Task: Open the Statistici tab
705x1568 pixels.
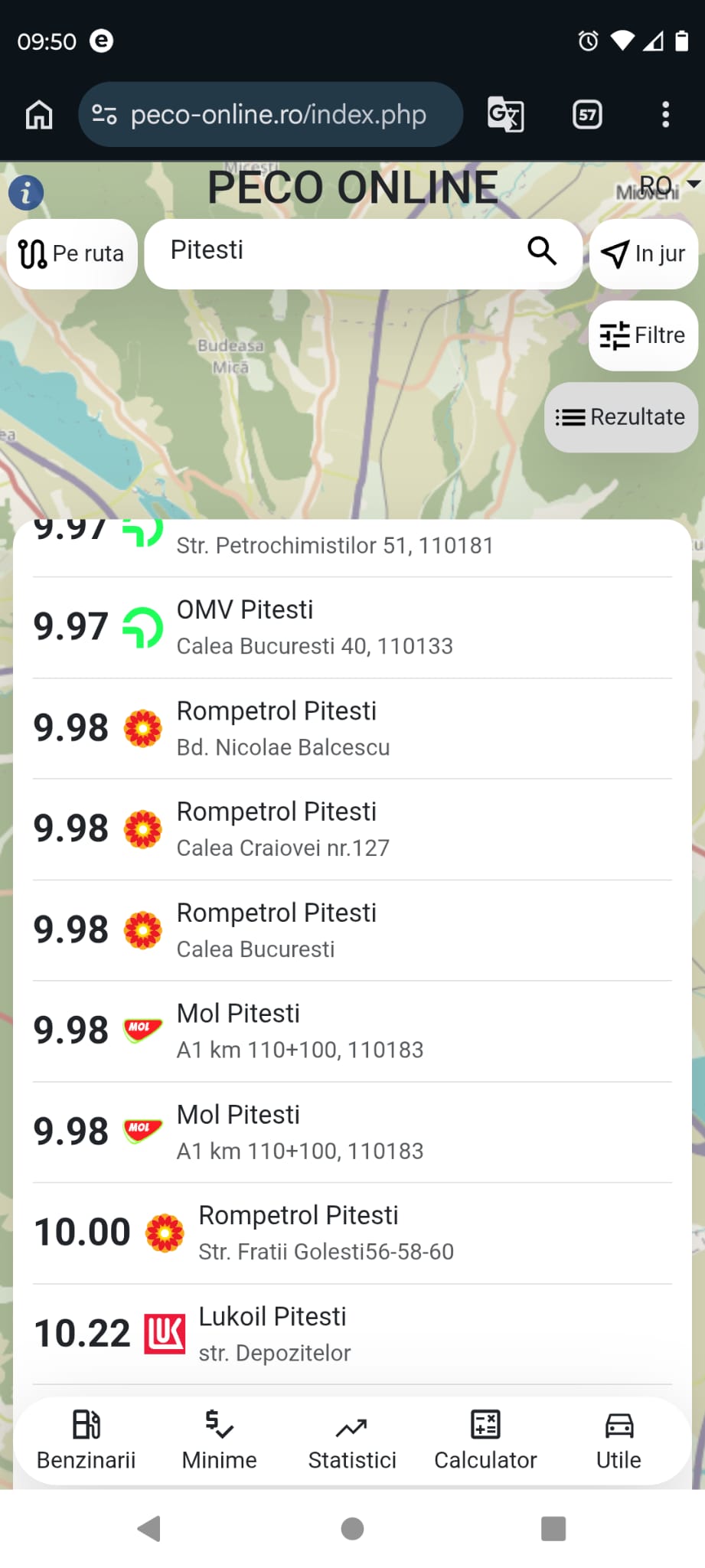Action: (352, 1440)
